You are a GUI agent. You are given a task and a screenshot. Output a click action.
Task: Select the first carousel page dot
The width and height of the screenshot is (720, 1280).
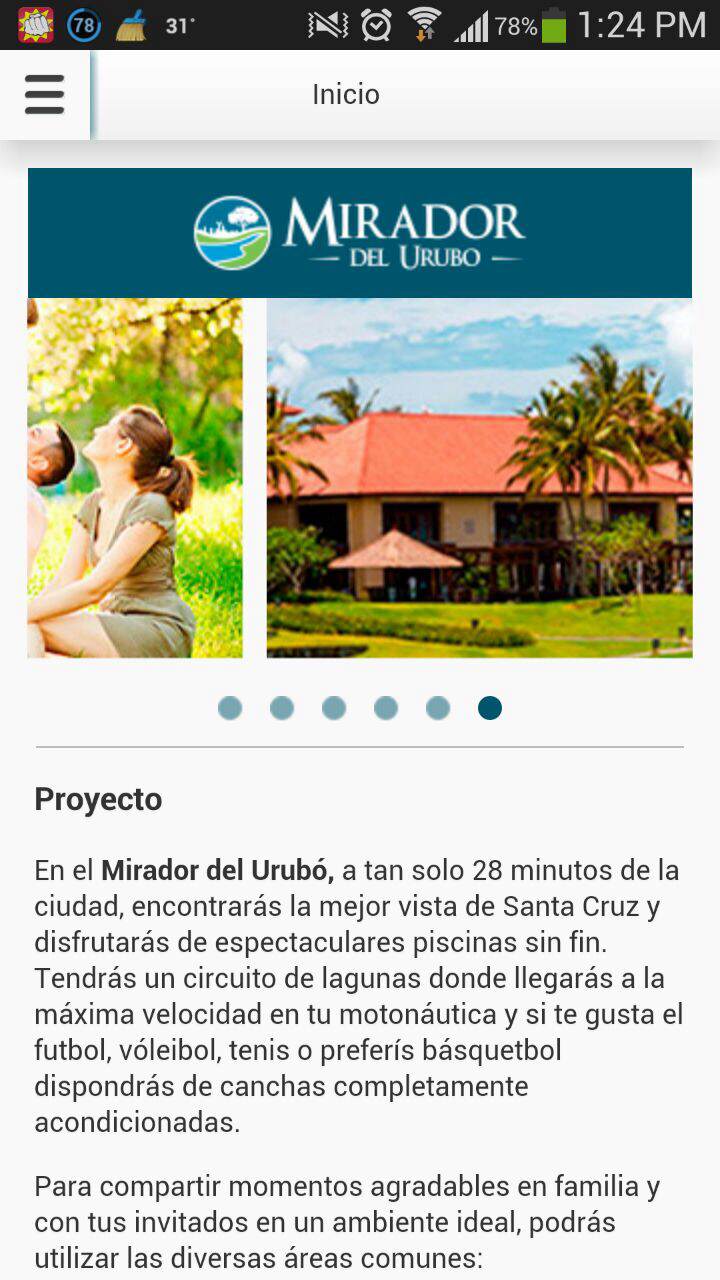tap(230, 708)
